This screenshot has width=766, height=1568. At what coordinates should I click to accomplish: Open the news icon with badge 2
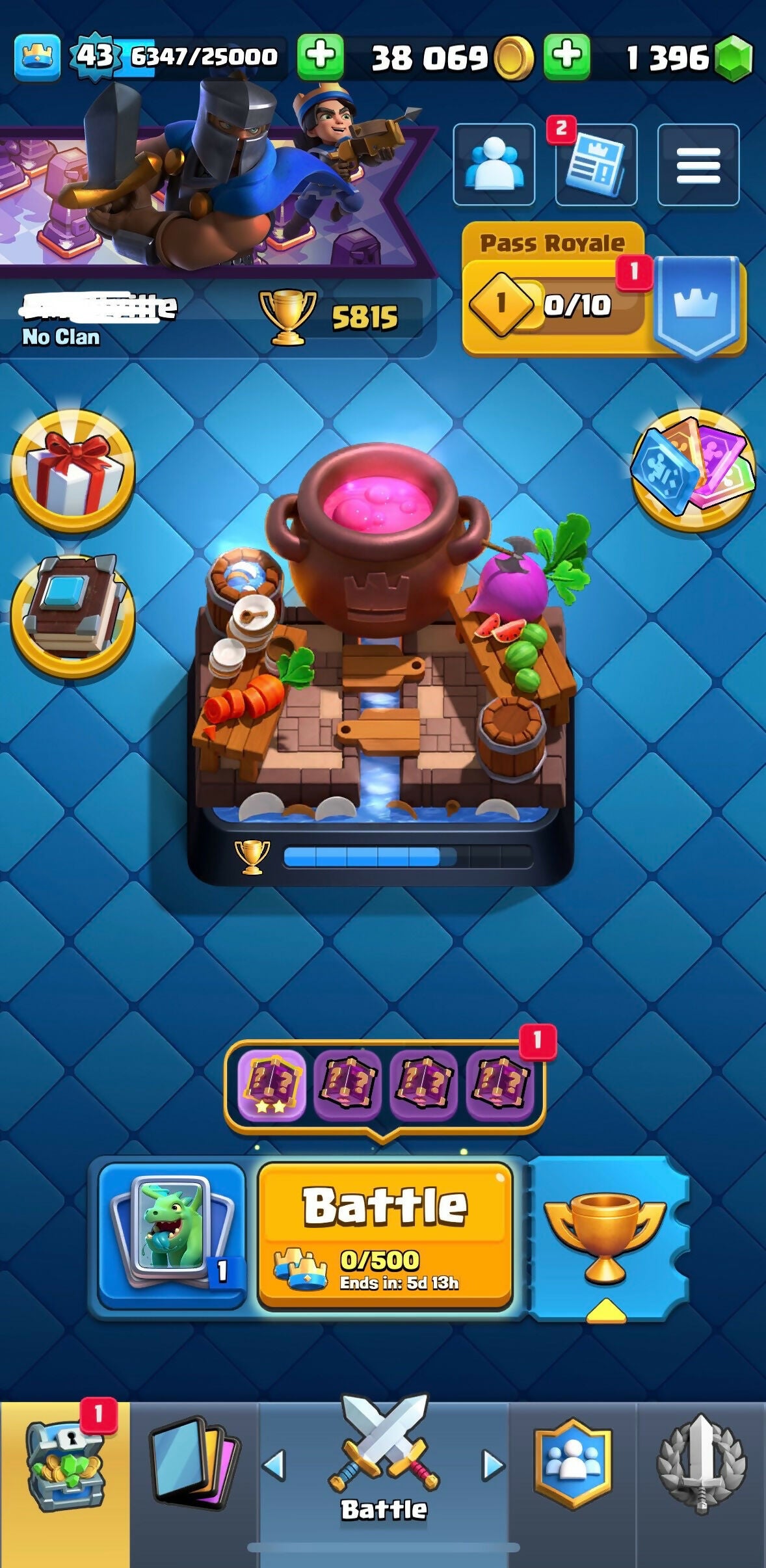[x=596, y=165]
